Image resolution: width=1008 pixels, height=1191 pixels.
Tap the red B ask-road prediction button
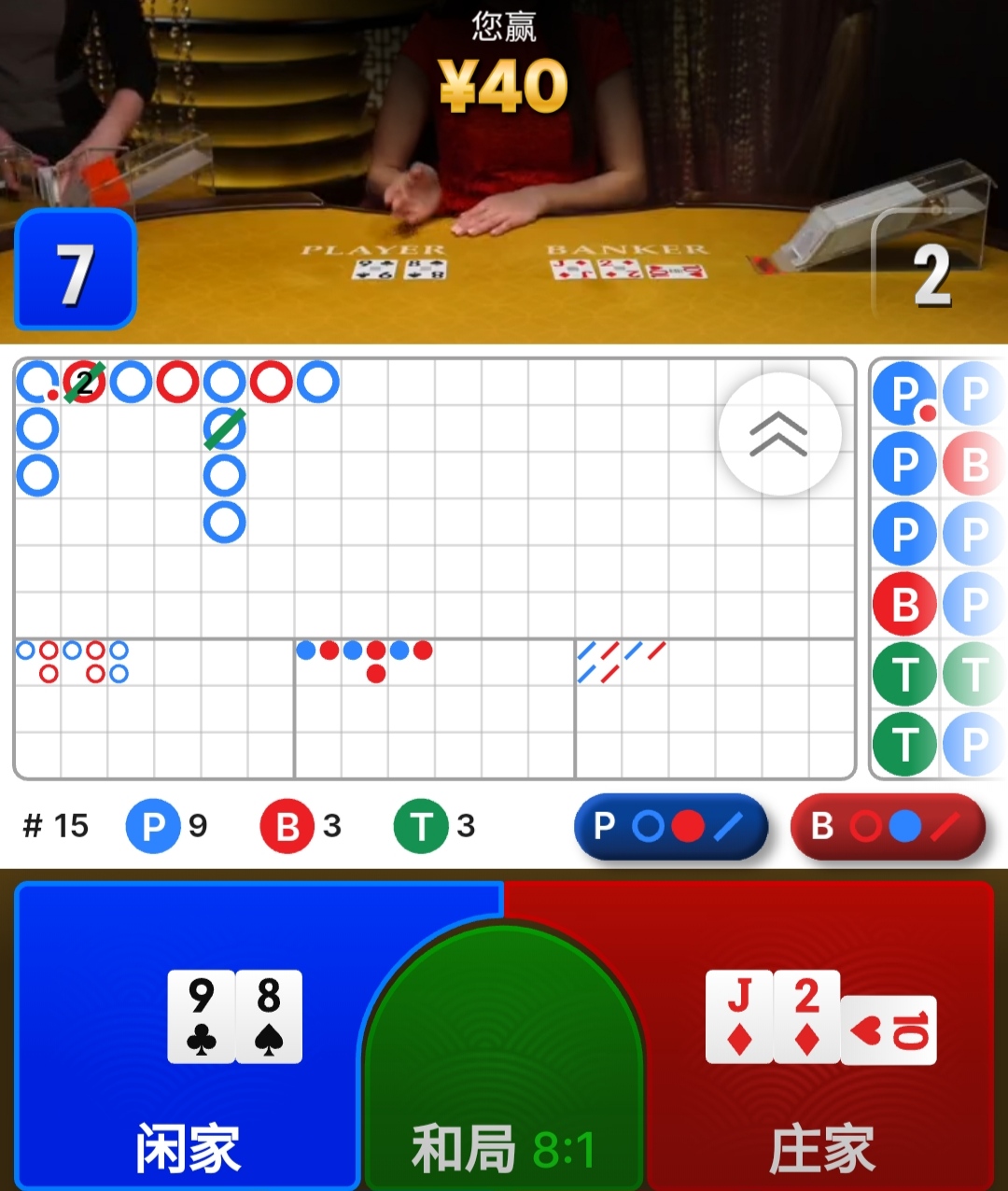click(x=888, y=826)
